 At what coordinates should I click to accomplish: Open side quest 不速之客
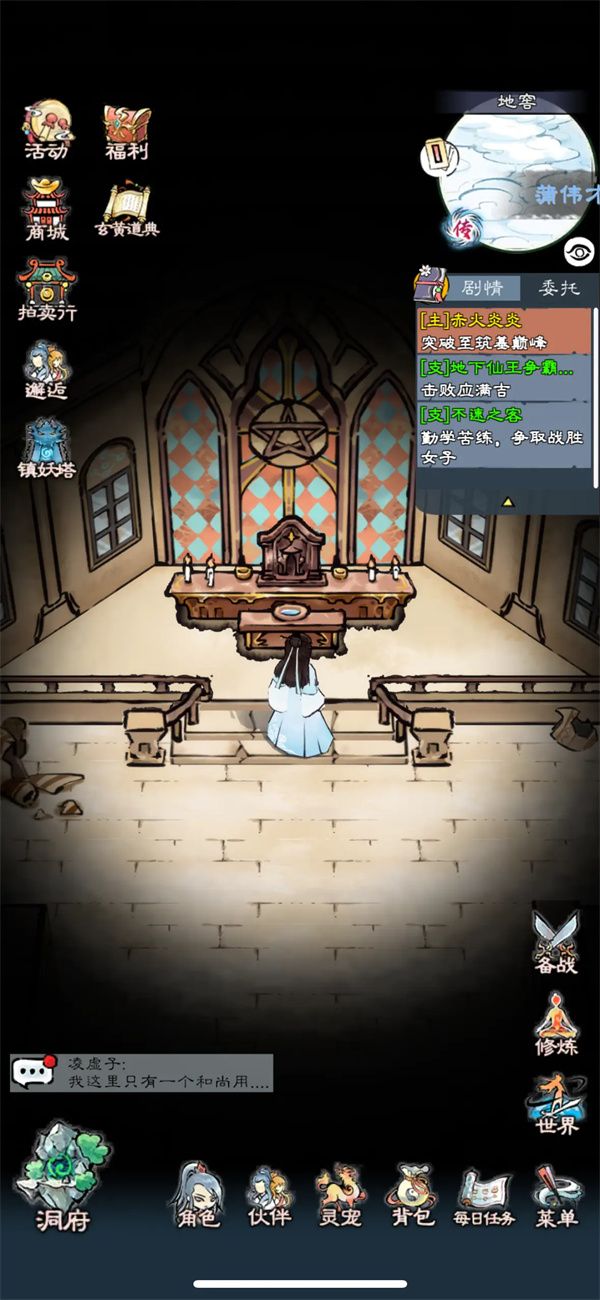[x=505, y=436]
